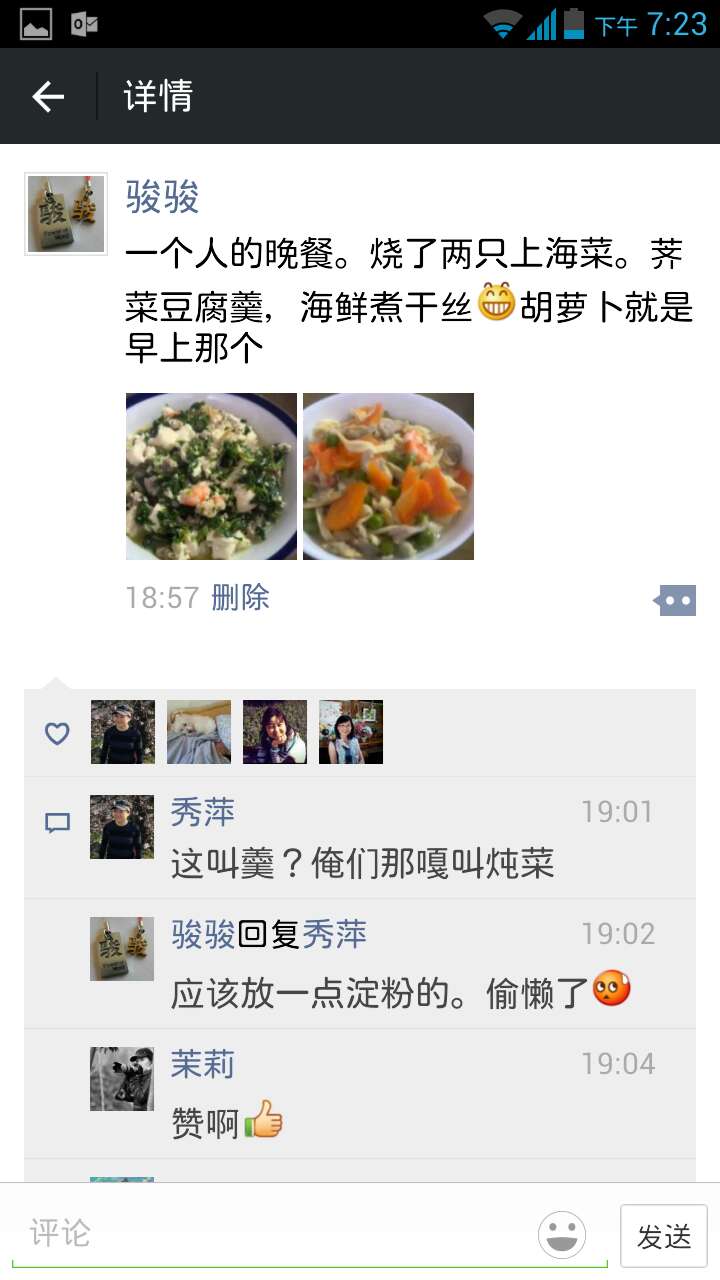Screen dimensions: 720x1280
Task: Open the like/comment popup button
Action: pos(676,600)
